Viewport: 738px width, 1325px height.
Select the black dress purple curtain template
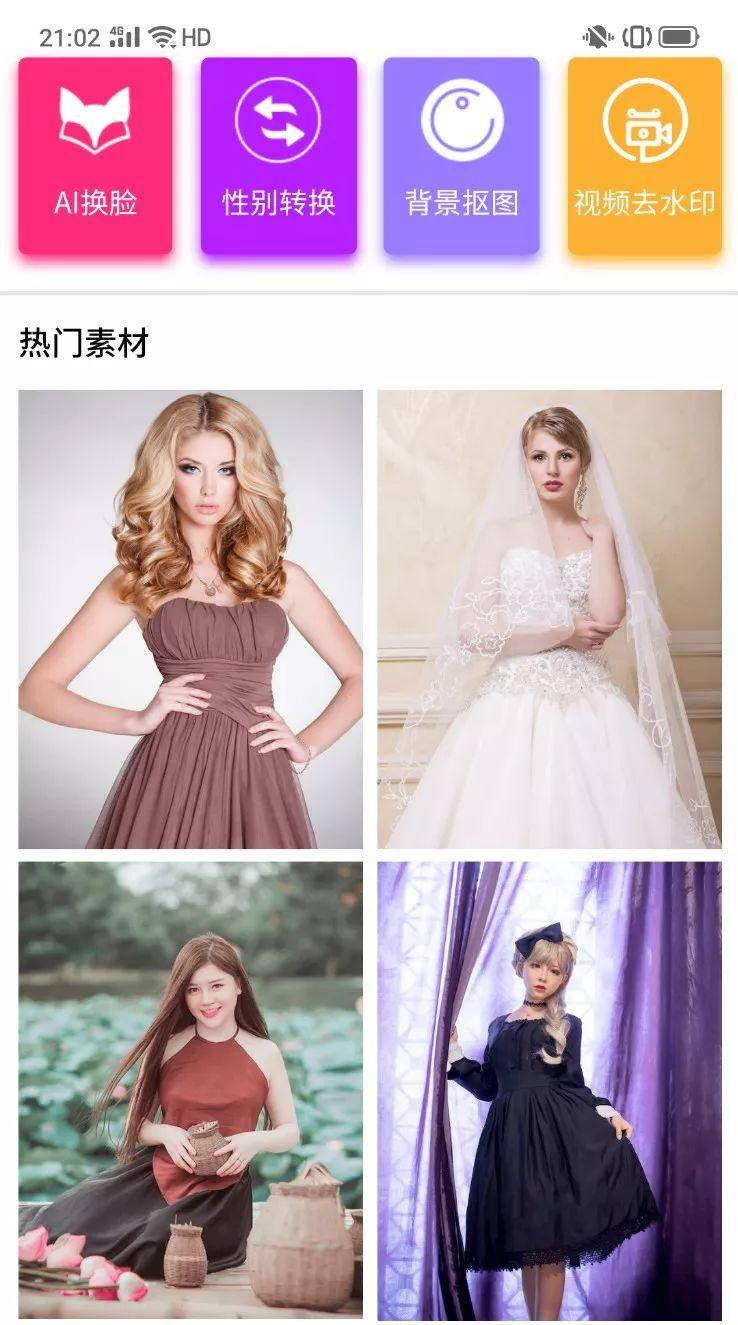(549, 1090)
